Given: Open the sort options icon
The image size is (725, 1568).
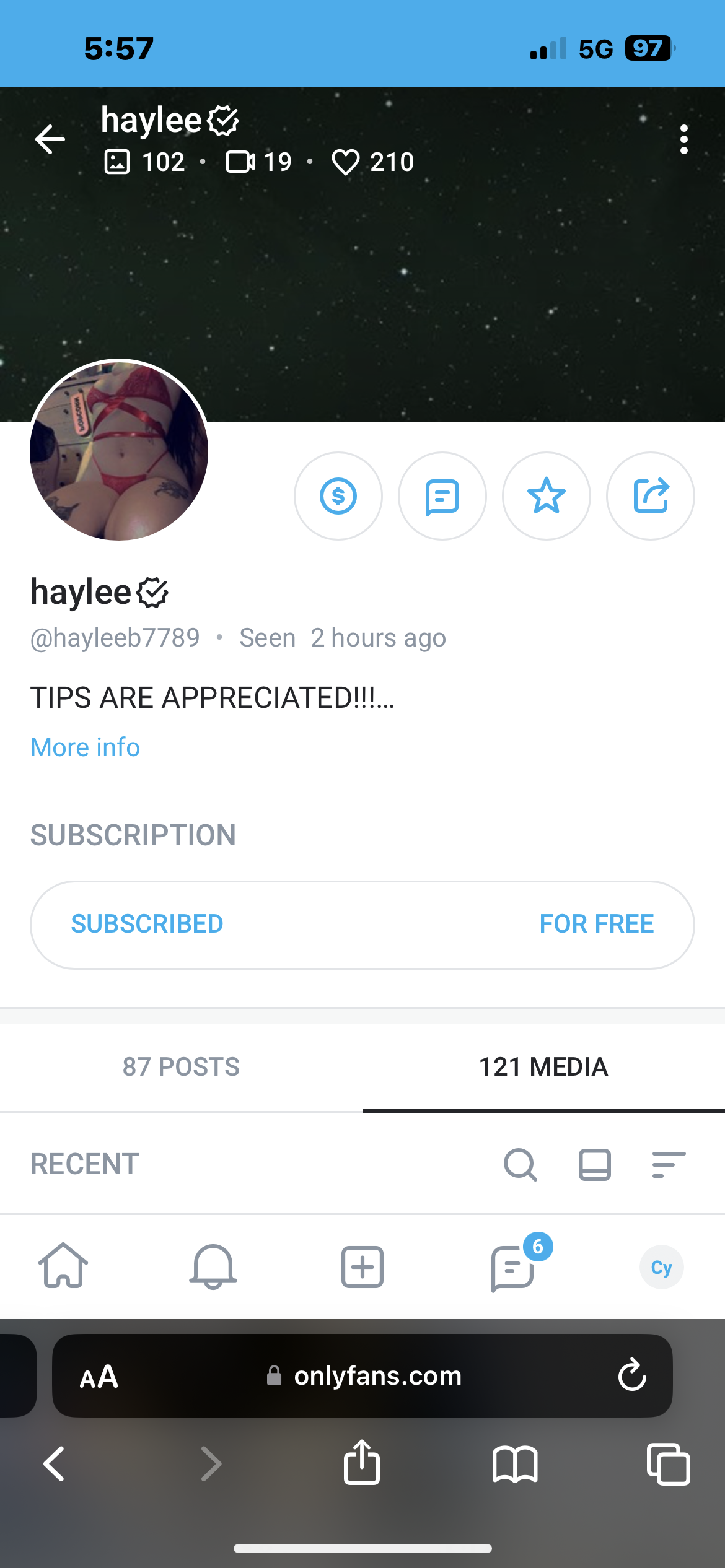Looking at the screenshot, I should pyautogui.click(x=669, y=1165).
